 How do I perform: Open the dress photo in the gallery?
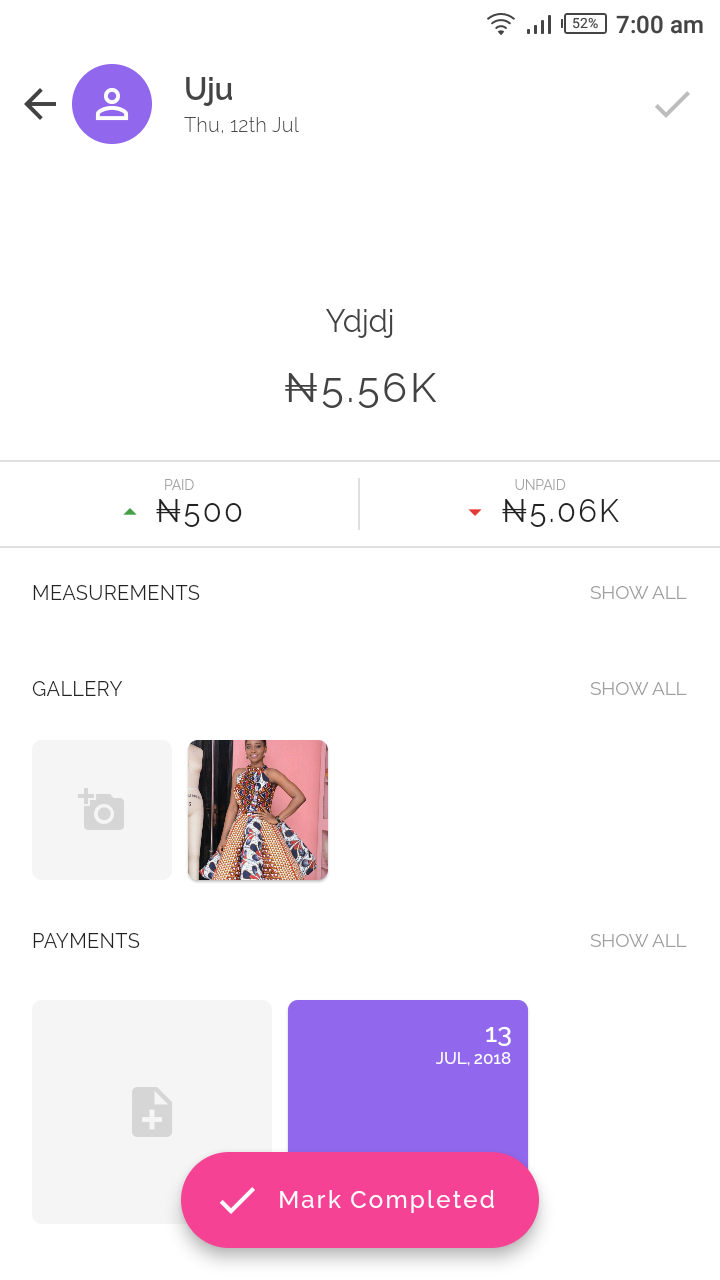(258, 810)
